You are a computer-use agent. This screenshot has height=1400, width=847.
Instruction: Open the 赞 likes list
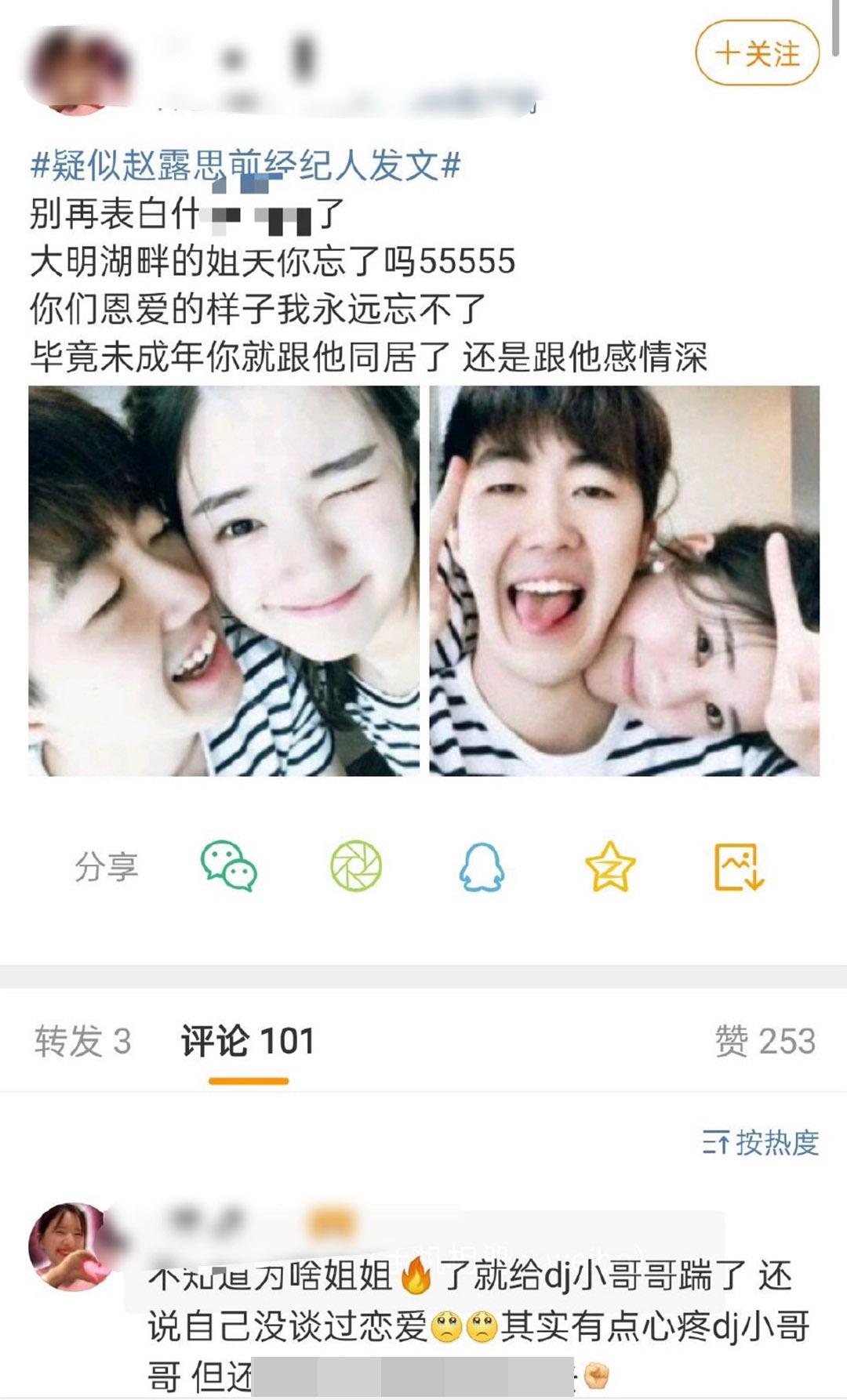765,1042
